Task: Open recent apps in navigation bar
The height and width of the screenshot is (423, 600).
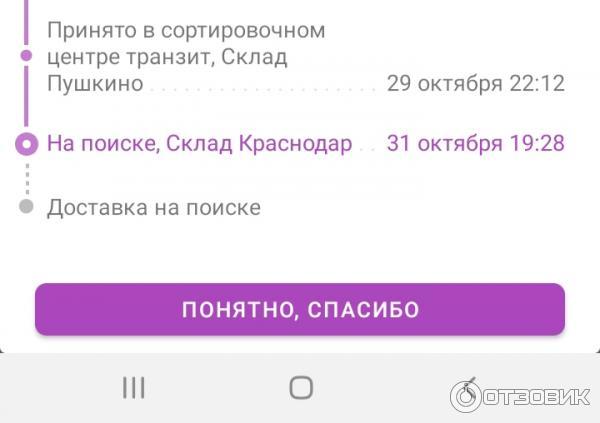Action: 133,388
